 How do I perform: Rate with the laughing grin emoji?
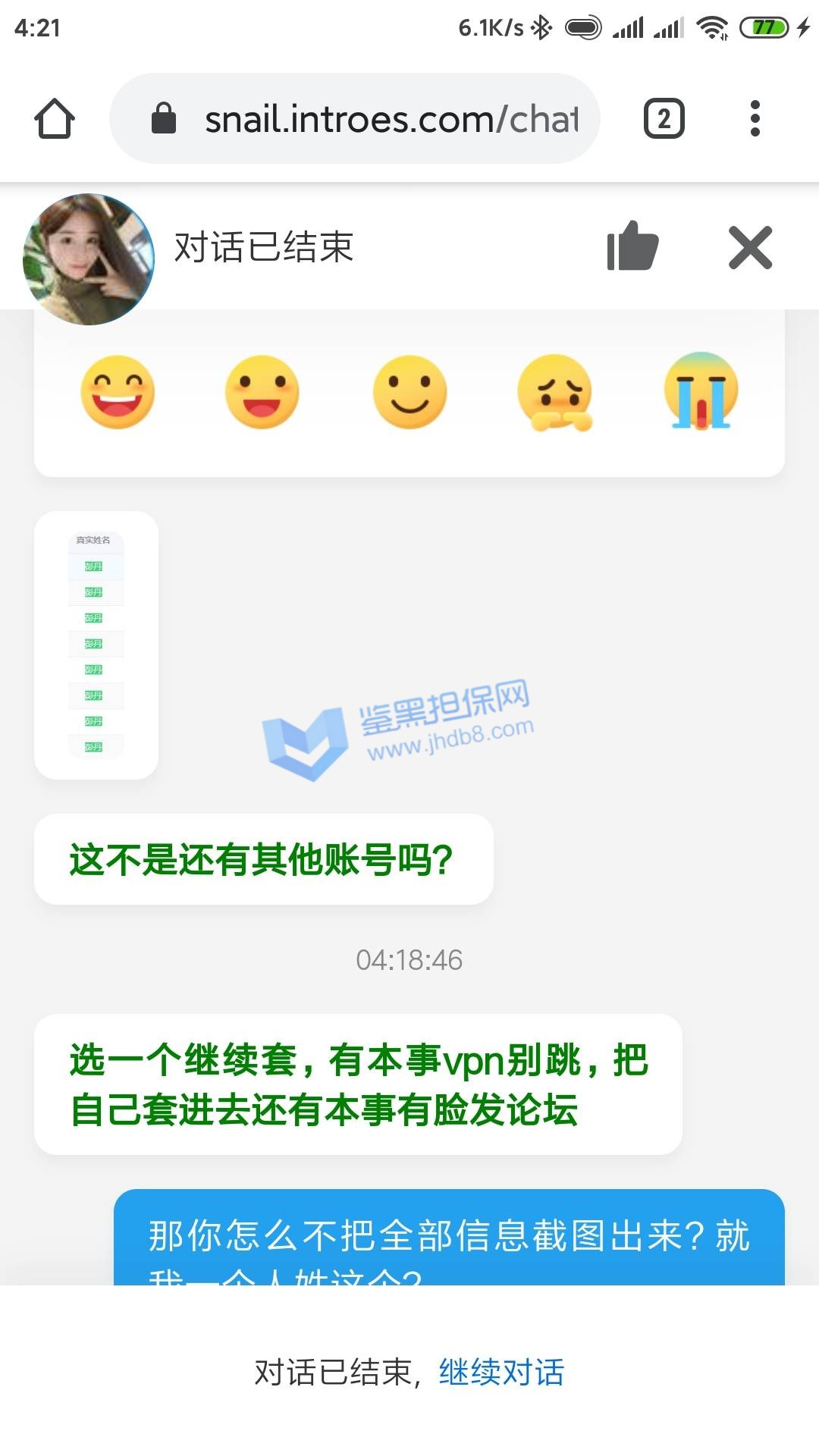(118, 392)
